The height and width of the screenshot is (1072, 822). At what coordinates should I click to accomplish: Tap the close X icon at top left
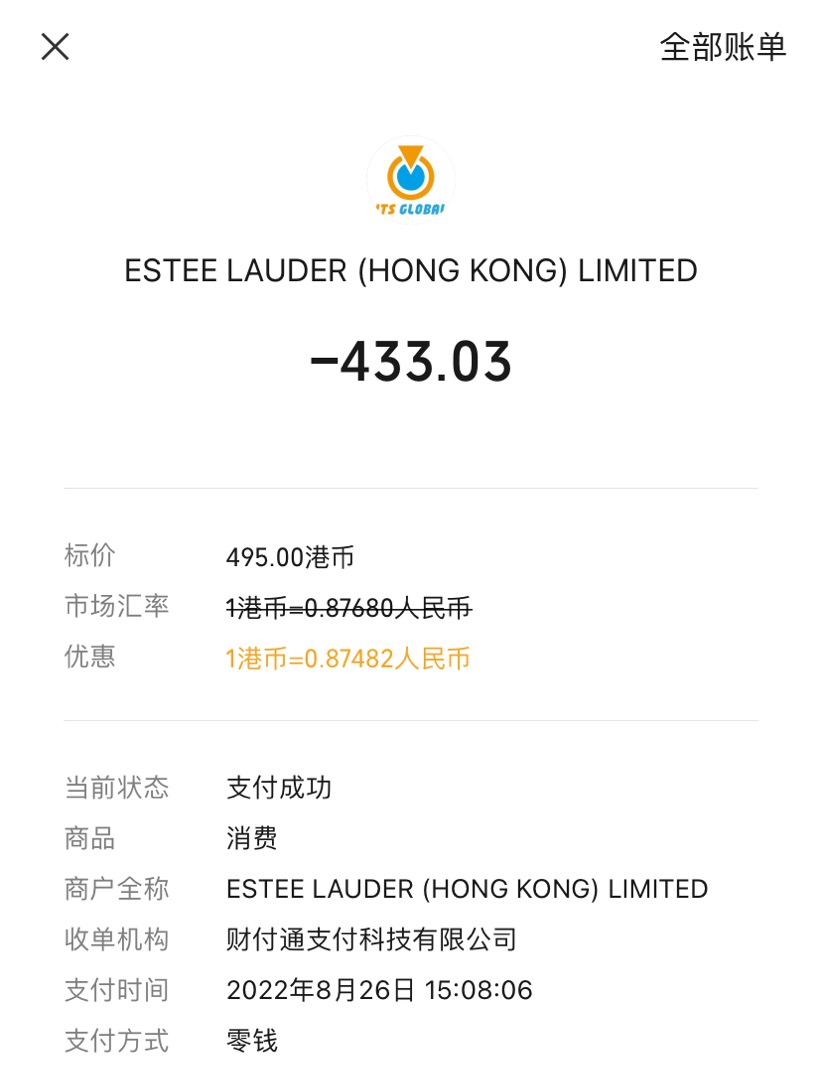click(x=55, y=46)
